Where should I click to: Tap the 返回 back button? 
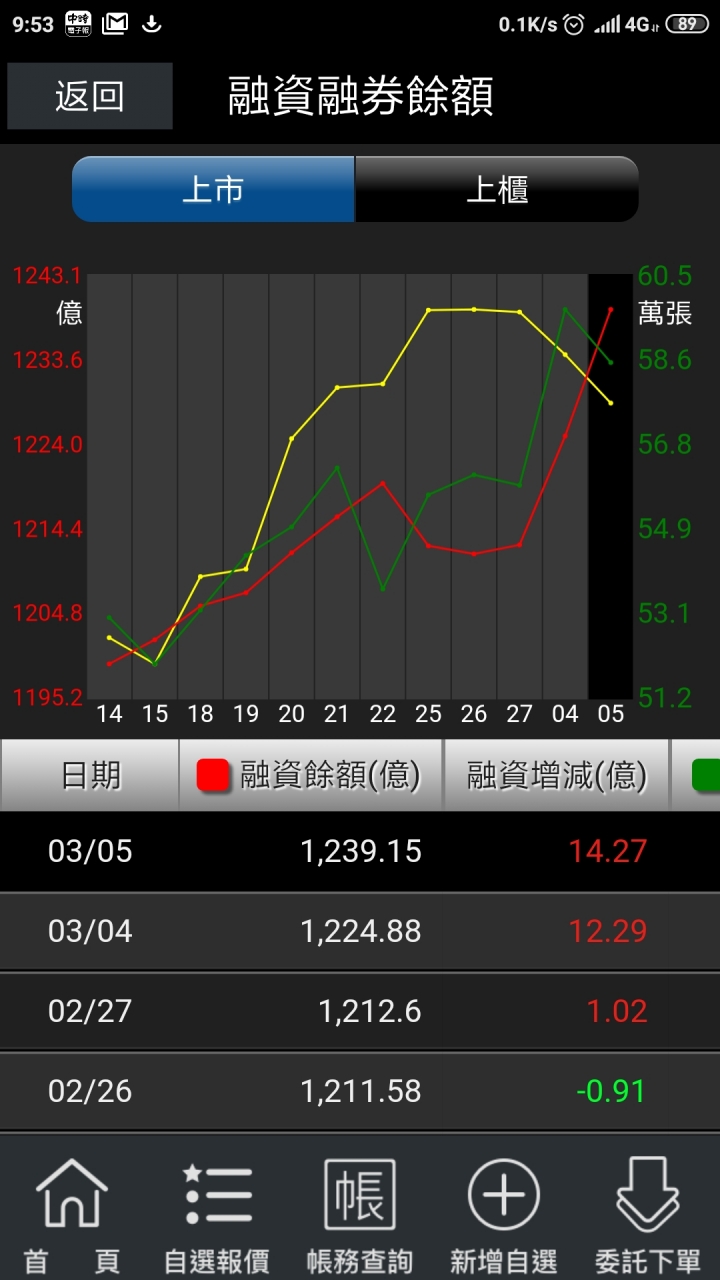click(90, 97)
